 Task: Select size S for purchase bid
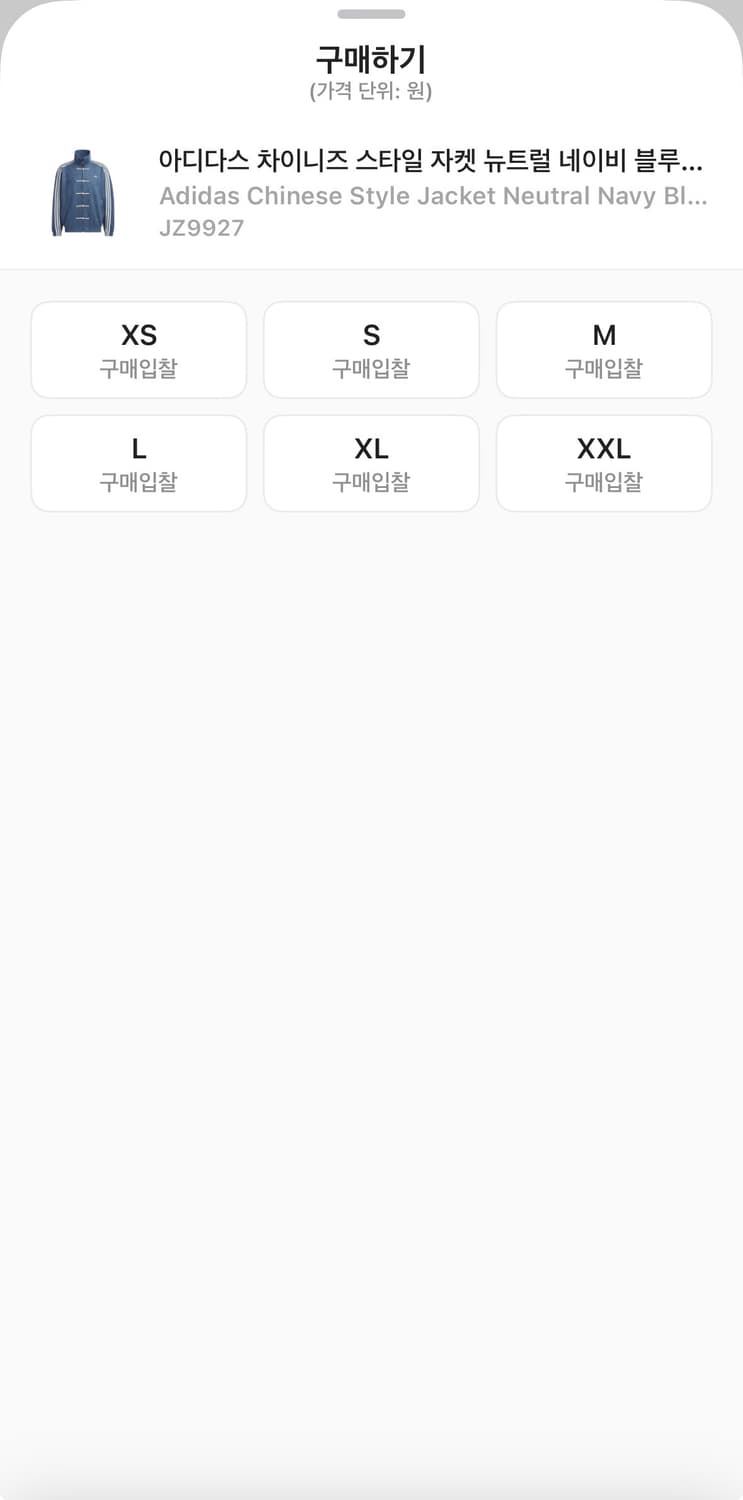coord(371,349)
